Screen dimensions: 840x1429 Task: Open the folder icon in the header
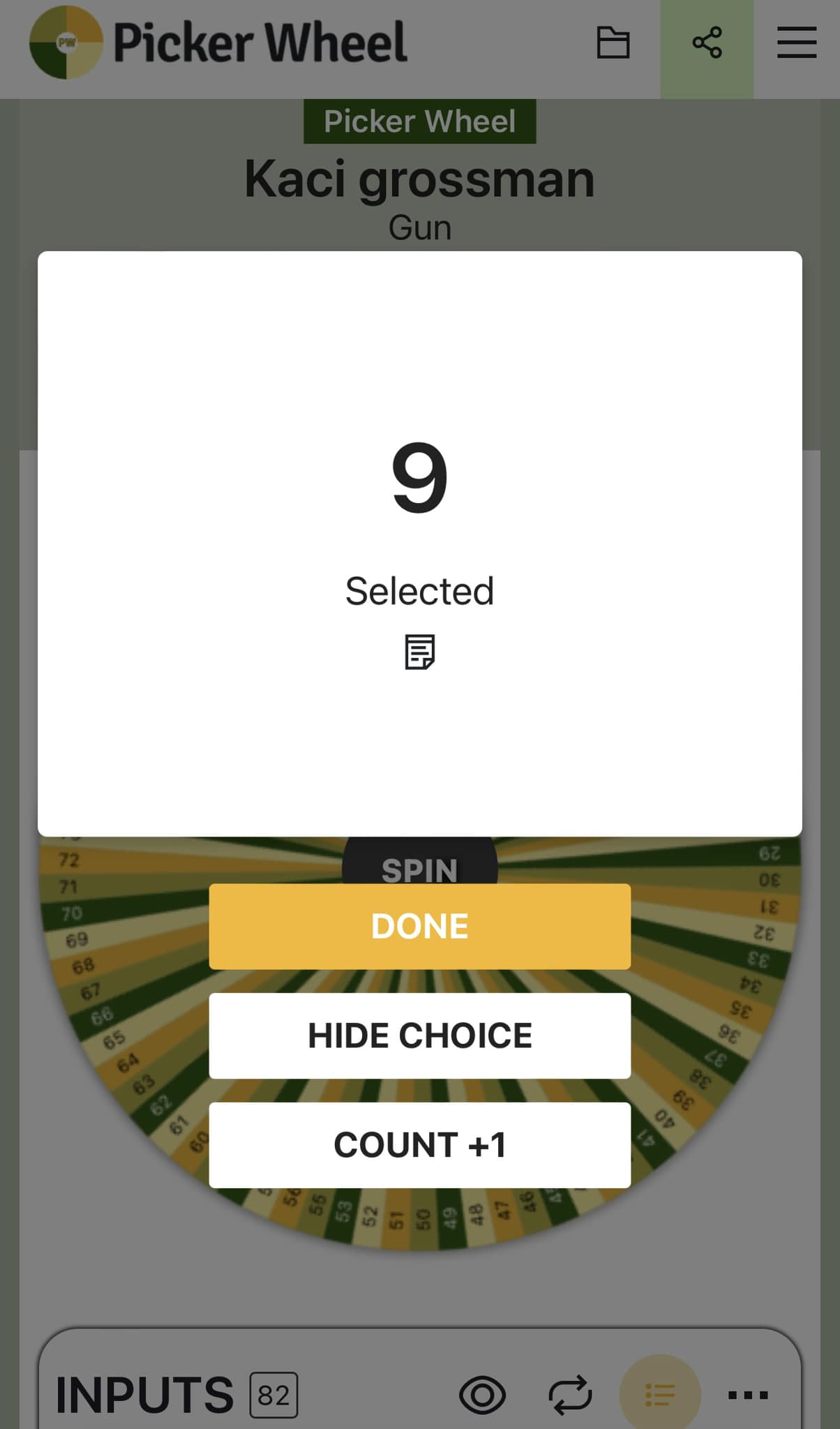(613, 43)
